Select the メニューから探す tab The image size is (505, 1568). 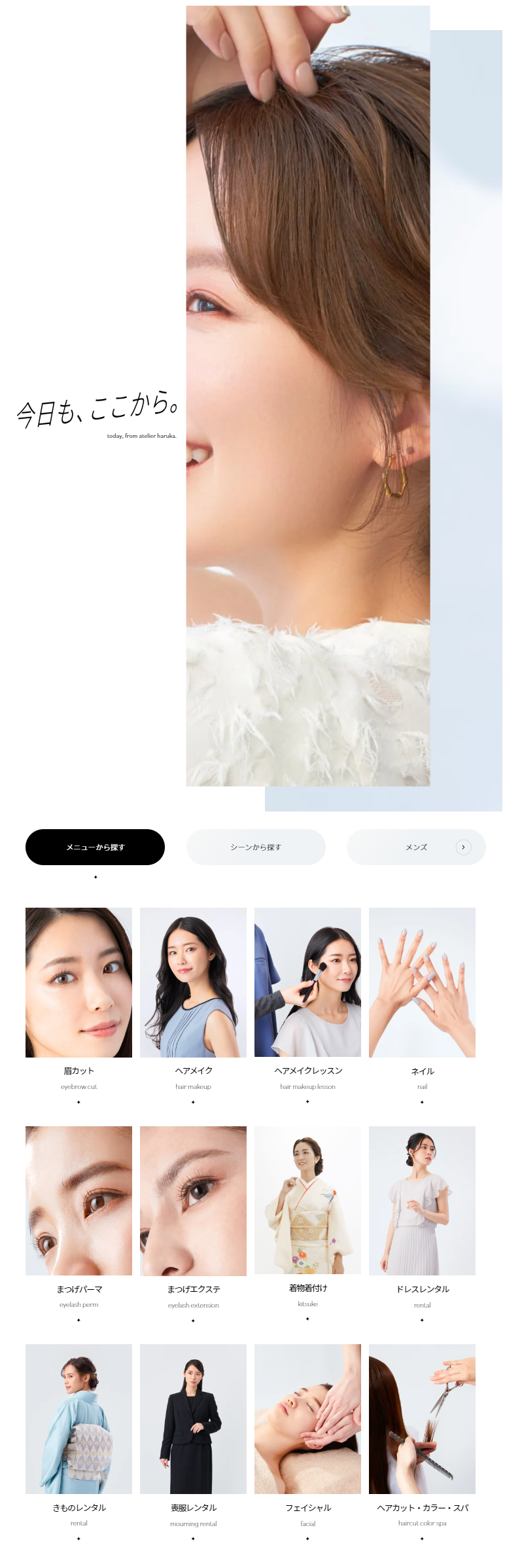[x=95, y=847]
